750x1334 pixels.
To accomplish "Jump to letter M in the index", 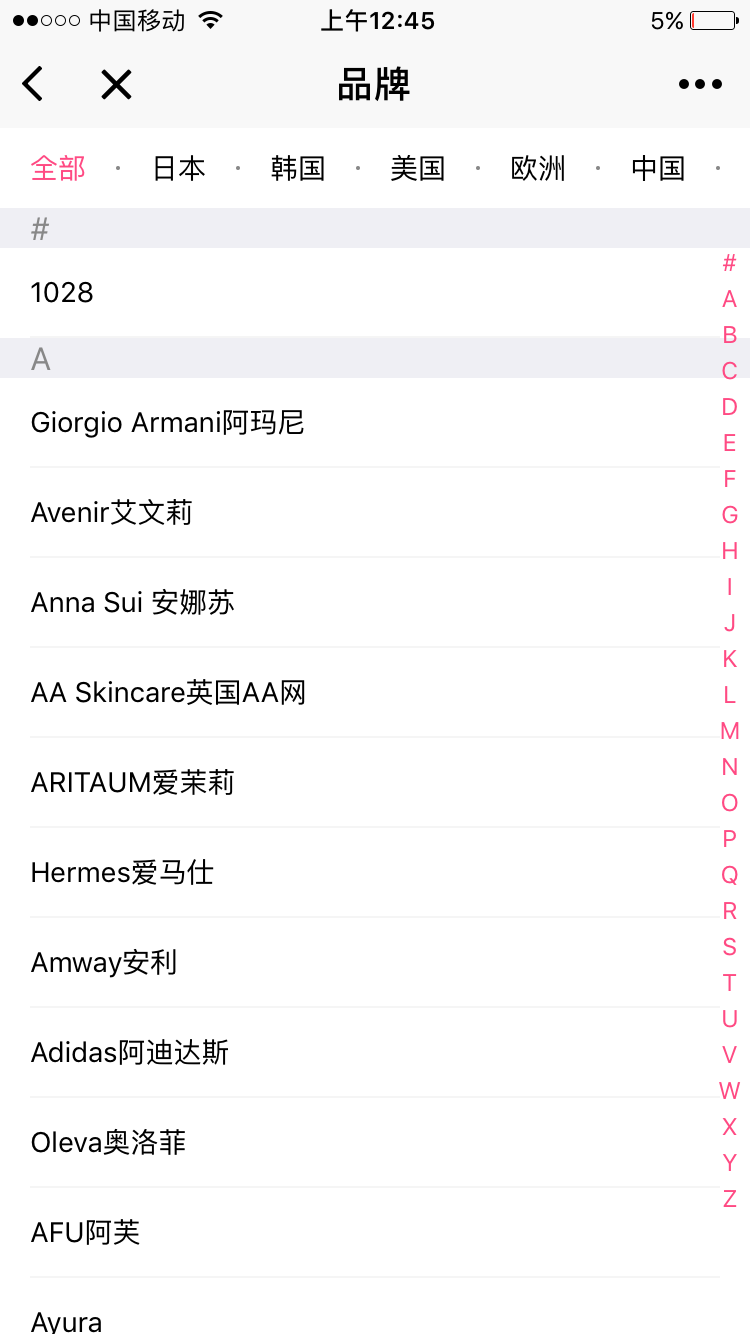I will click(730, 731).
